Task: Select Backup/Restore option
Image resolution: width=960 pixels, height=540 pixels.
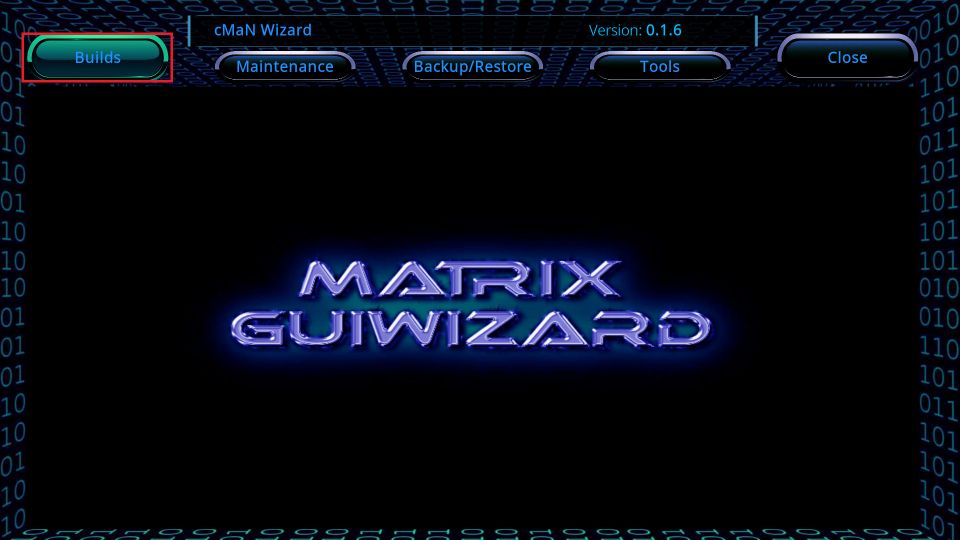Action: point(472,67)
